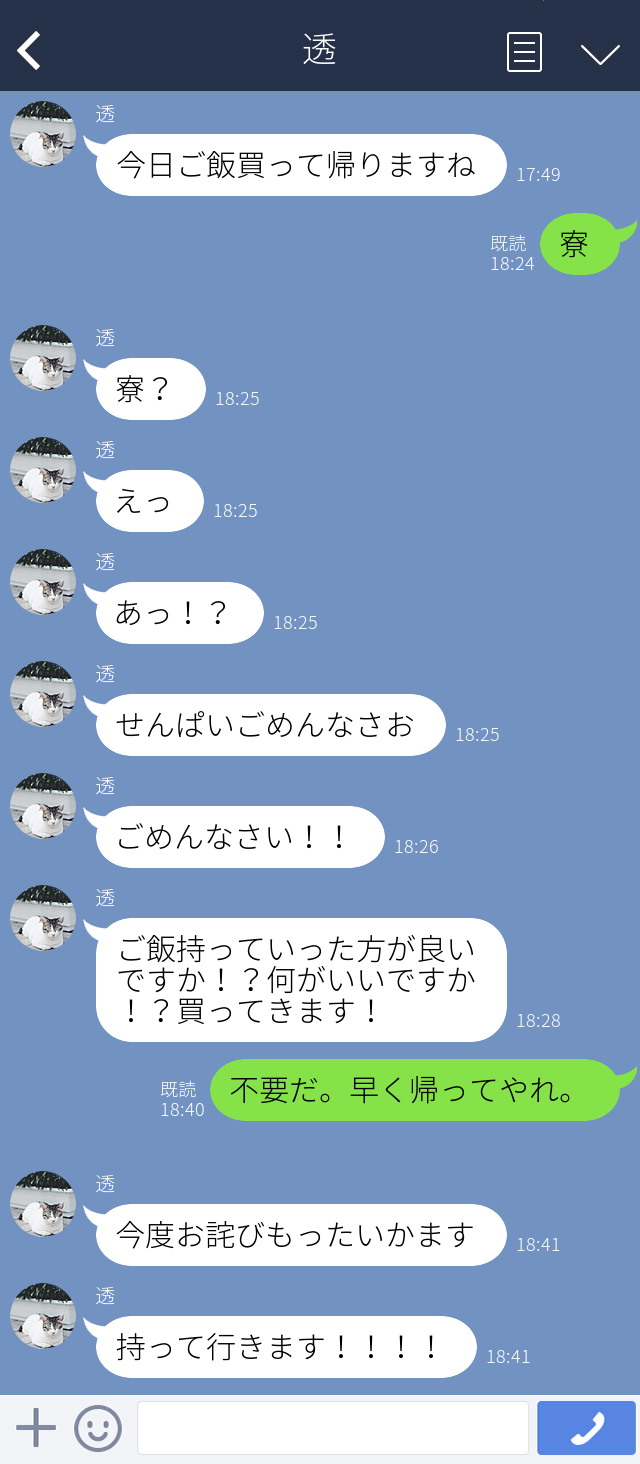640x1464 pixels.
Task: Open the plus attachment menu
Action: [x=36, y=1427]
